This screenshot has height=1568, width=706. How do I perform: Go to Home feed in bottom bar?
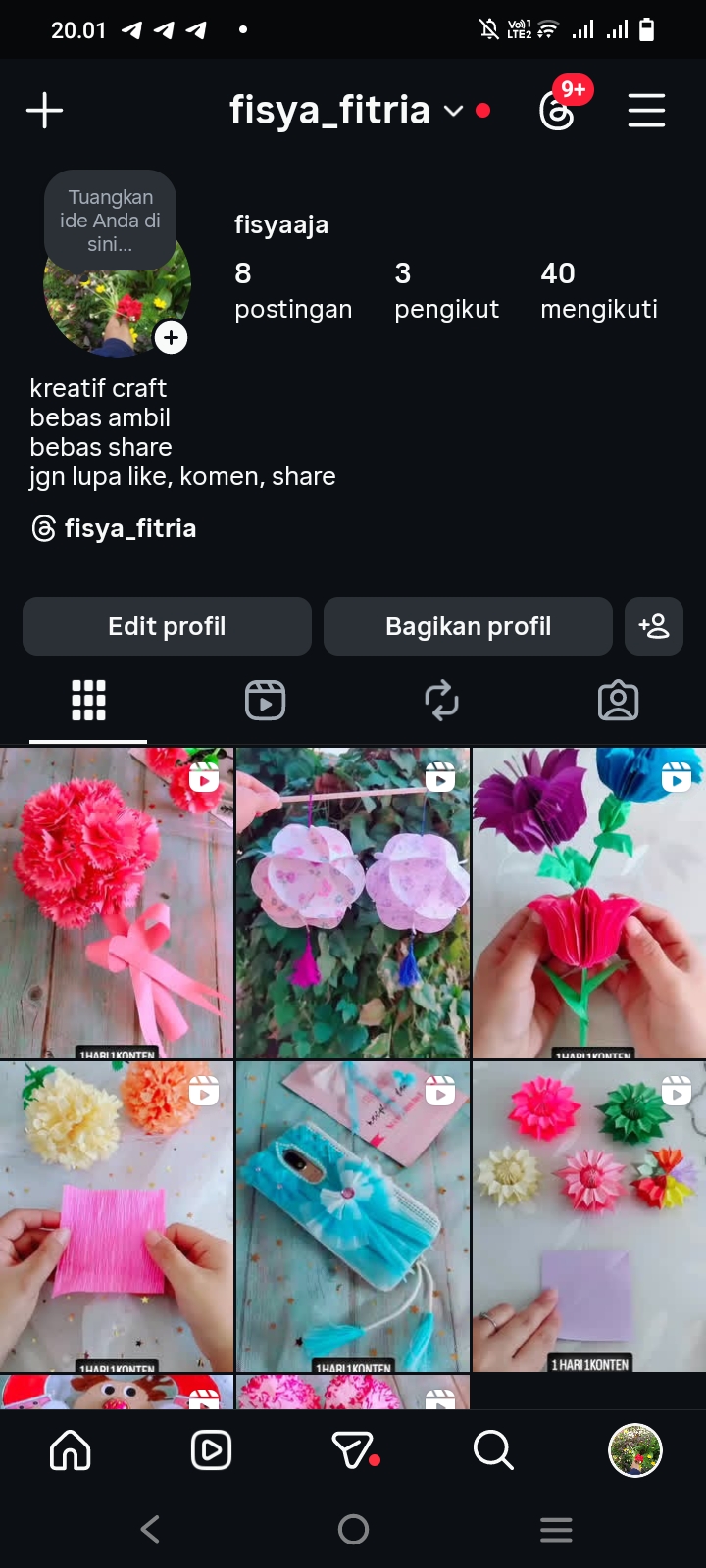pyautogui.click(x=71, y=1450)
